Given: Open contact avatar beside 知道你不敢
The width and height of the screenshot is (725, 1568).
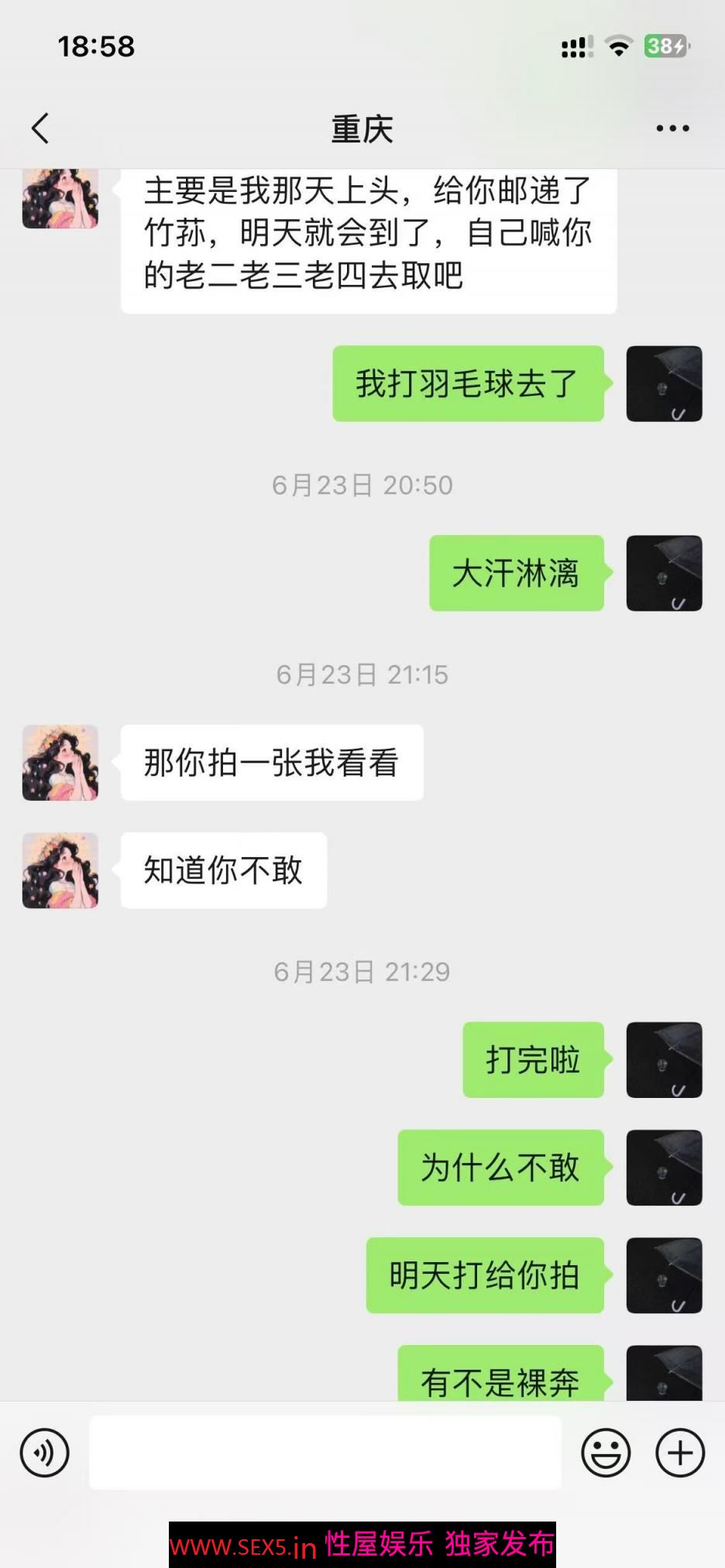Looking at the screenshot, I should point(60,870).
